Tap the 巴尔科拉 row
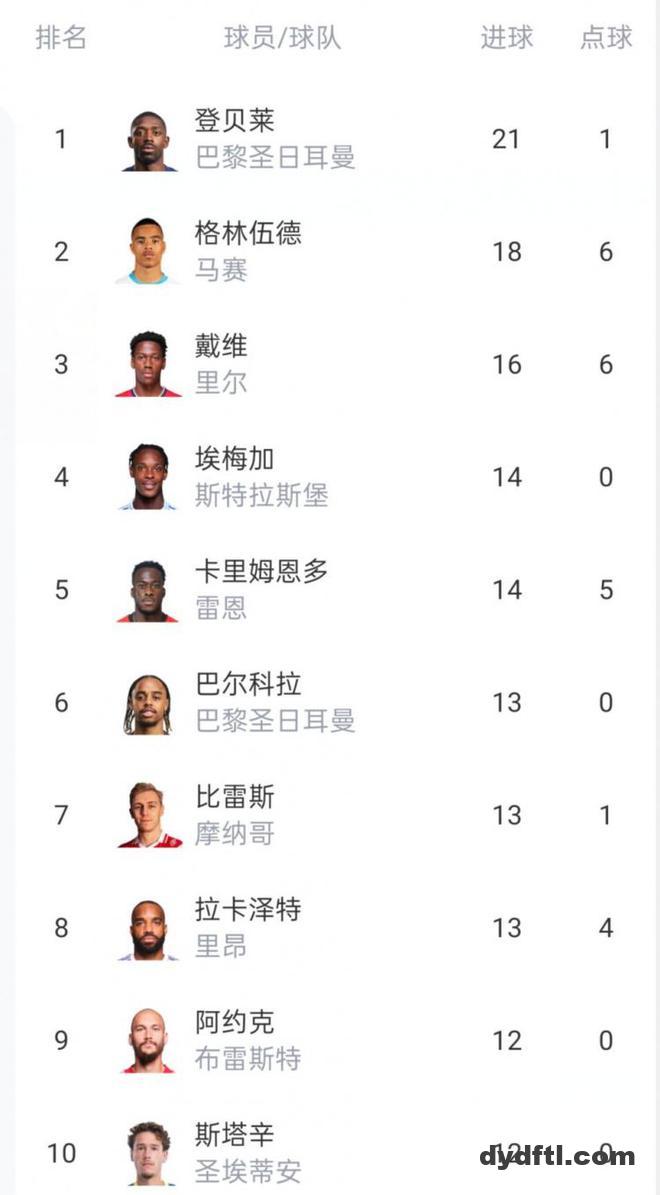The height and width of the screenshot is (1195, 660). [330, 703]
